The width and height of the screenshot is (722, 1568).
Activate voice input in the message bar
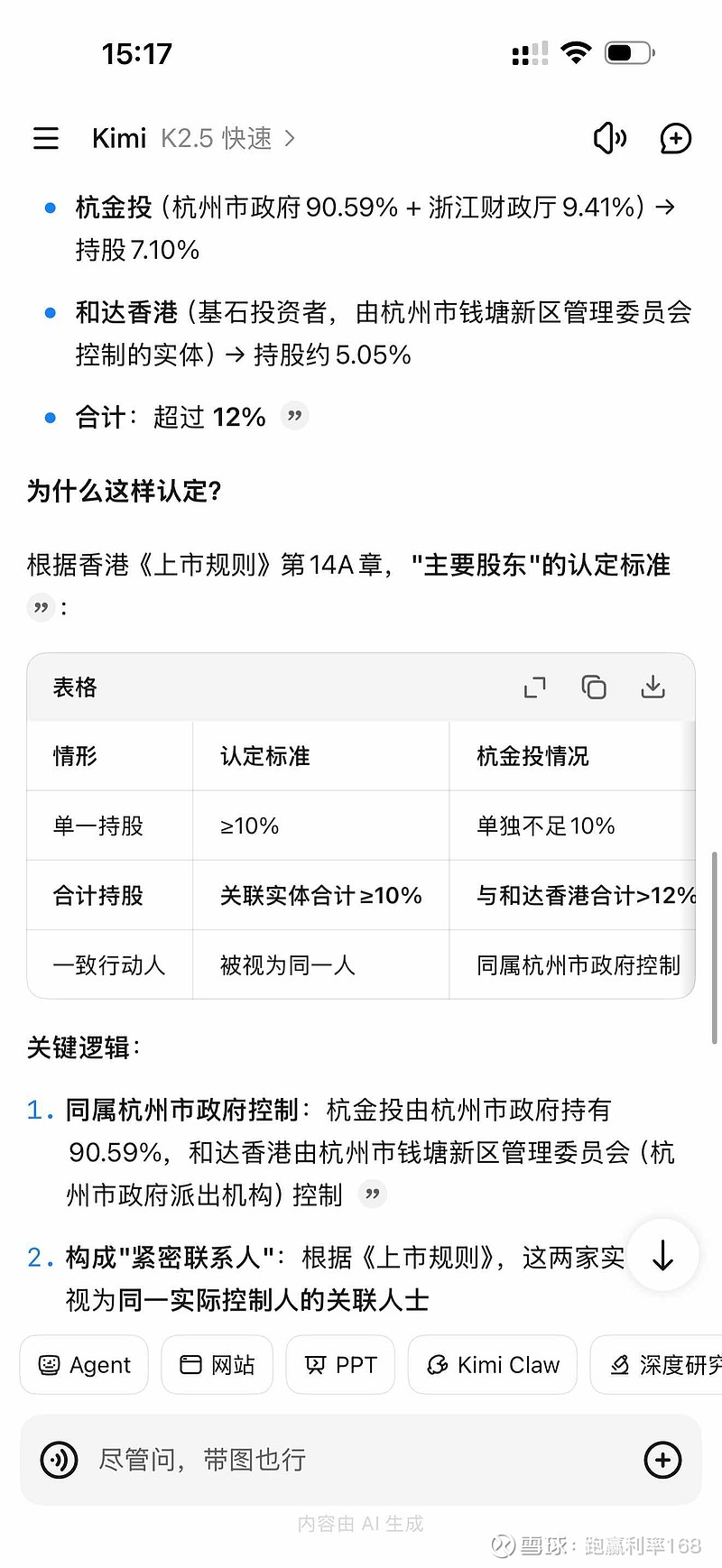59,1459
